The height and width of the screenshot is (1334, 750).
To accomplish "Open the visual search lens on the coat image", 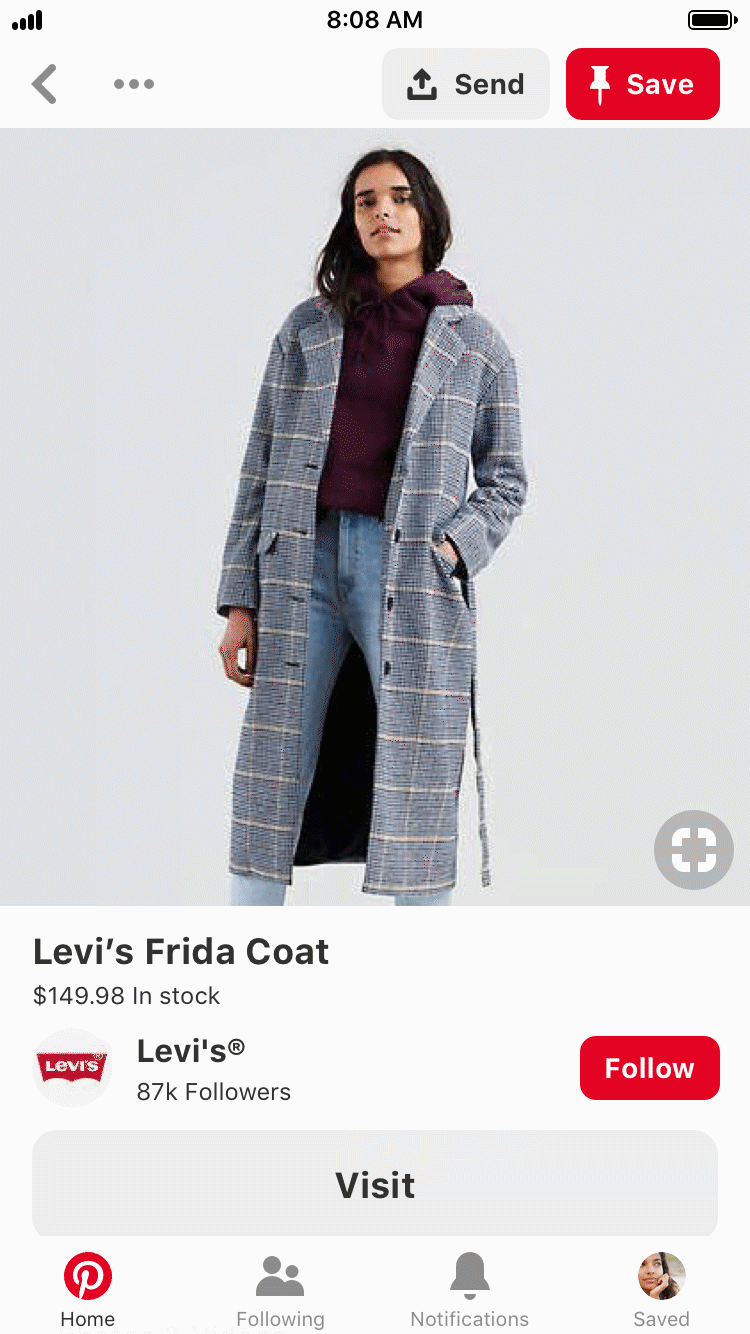I will point(694,849).
